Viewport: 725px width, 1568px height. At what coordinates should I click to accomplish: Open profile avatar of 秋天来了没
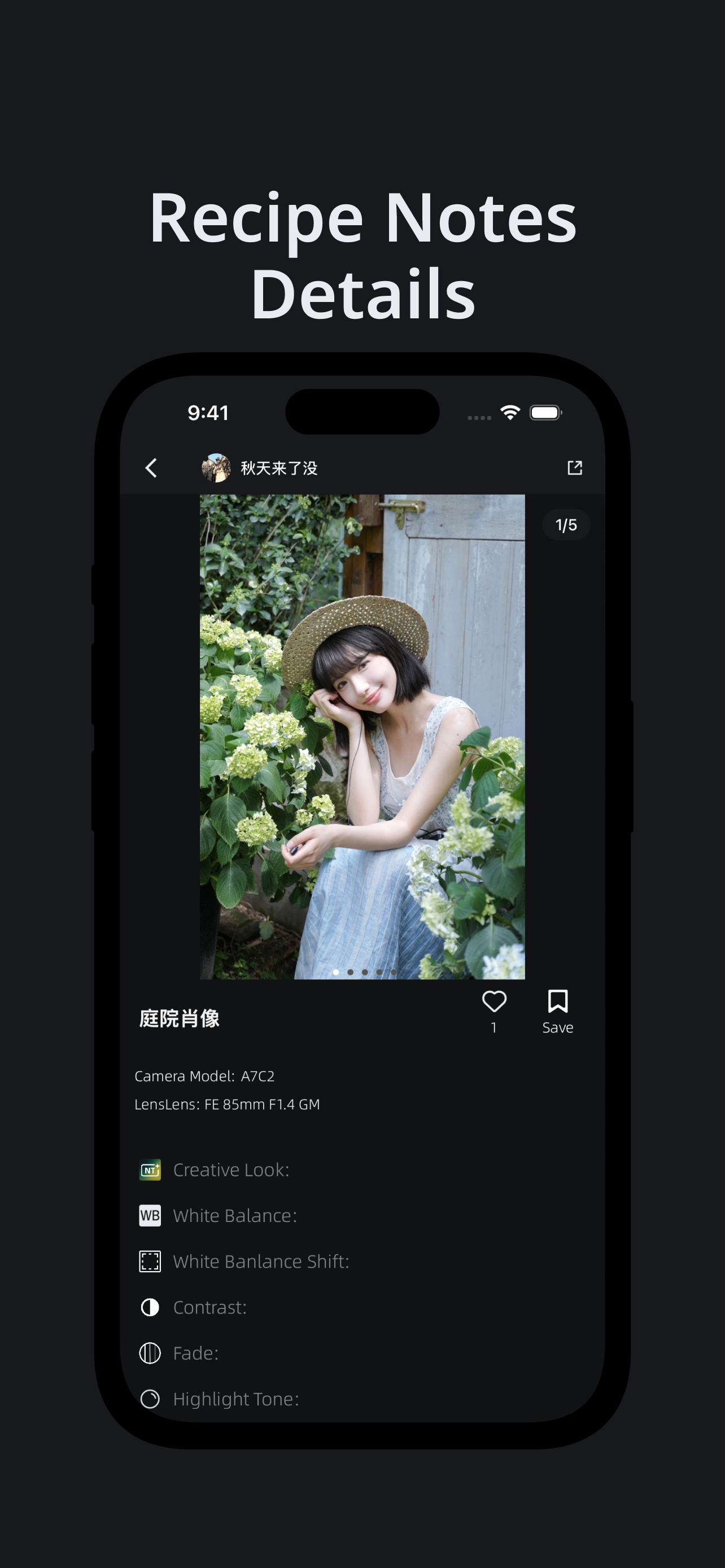217,467
